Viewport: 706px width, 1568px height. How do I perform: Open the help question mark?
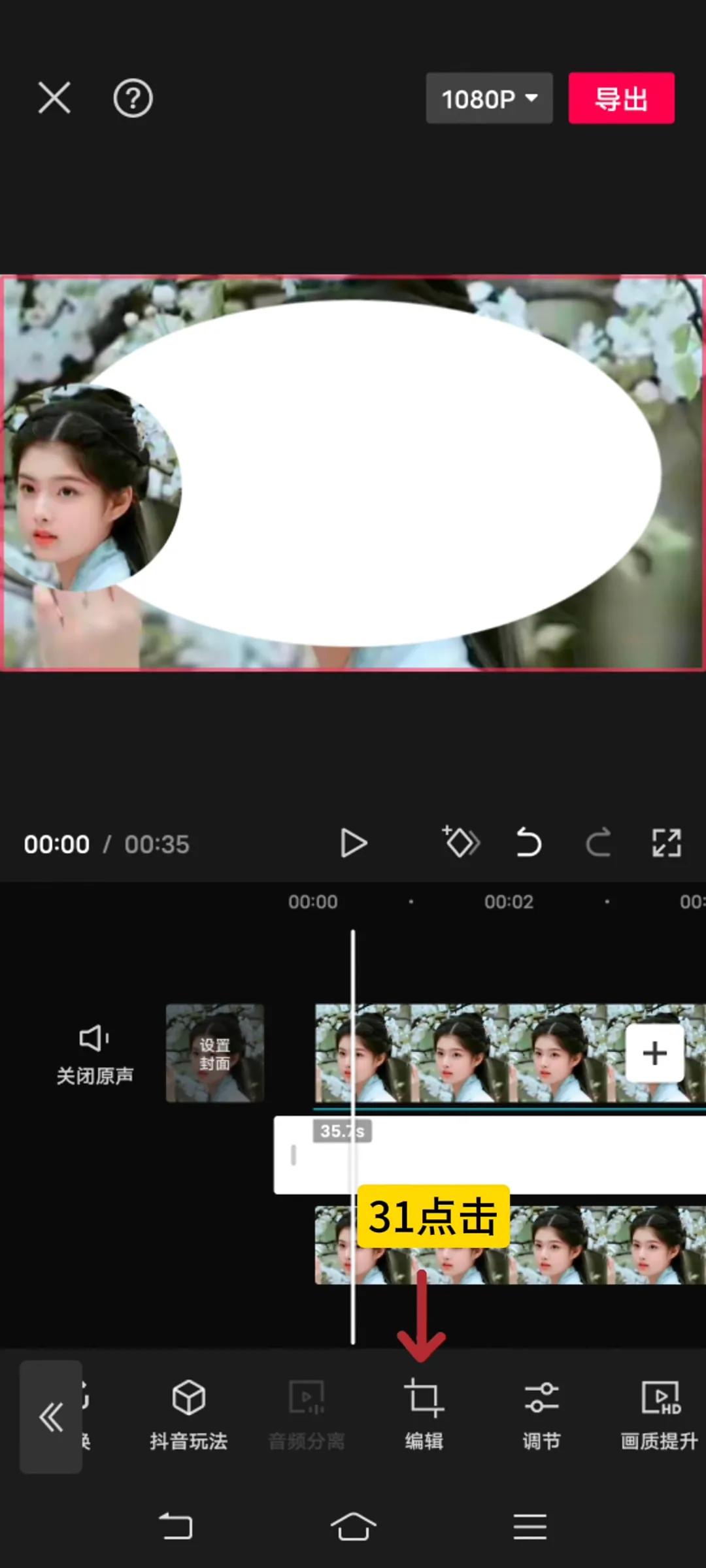pyautogui.click(x=133, y=99)
